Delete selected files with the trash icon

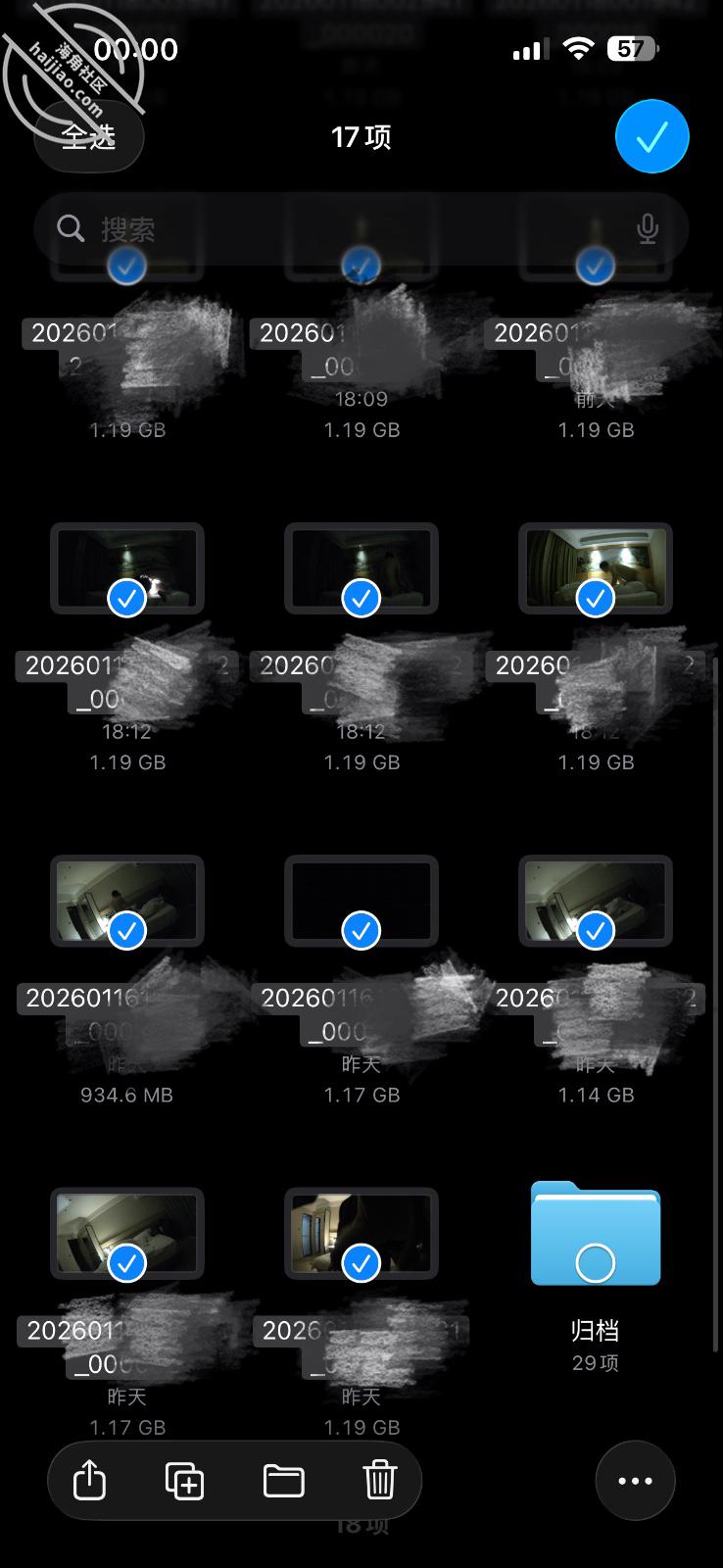click(x=379, y=1480)
